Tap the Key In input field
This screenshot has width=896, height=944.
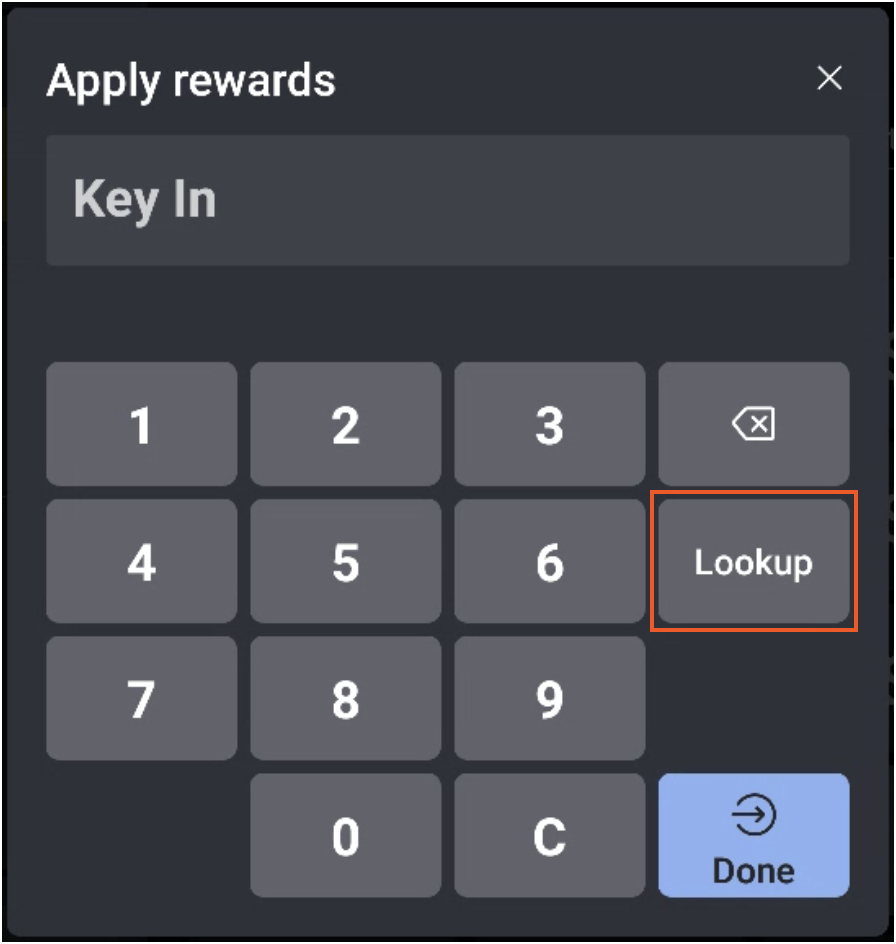point(447,200)
